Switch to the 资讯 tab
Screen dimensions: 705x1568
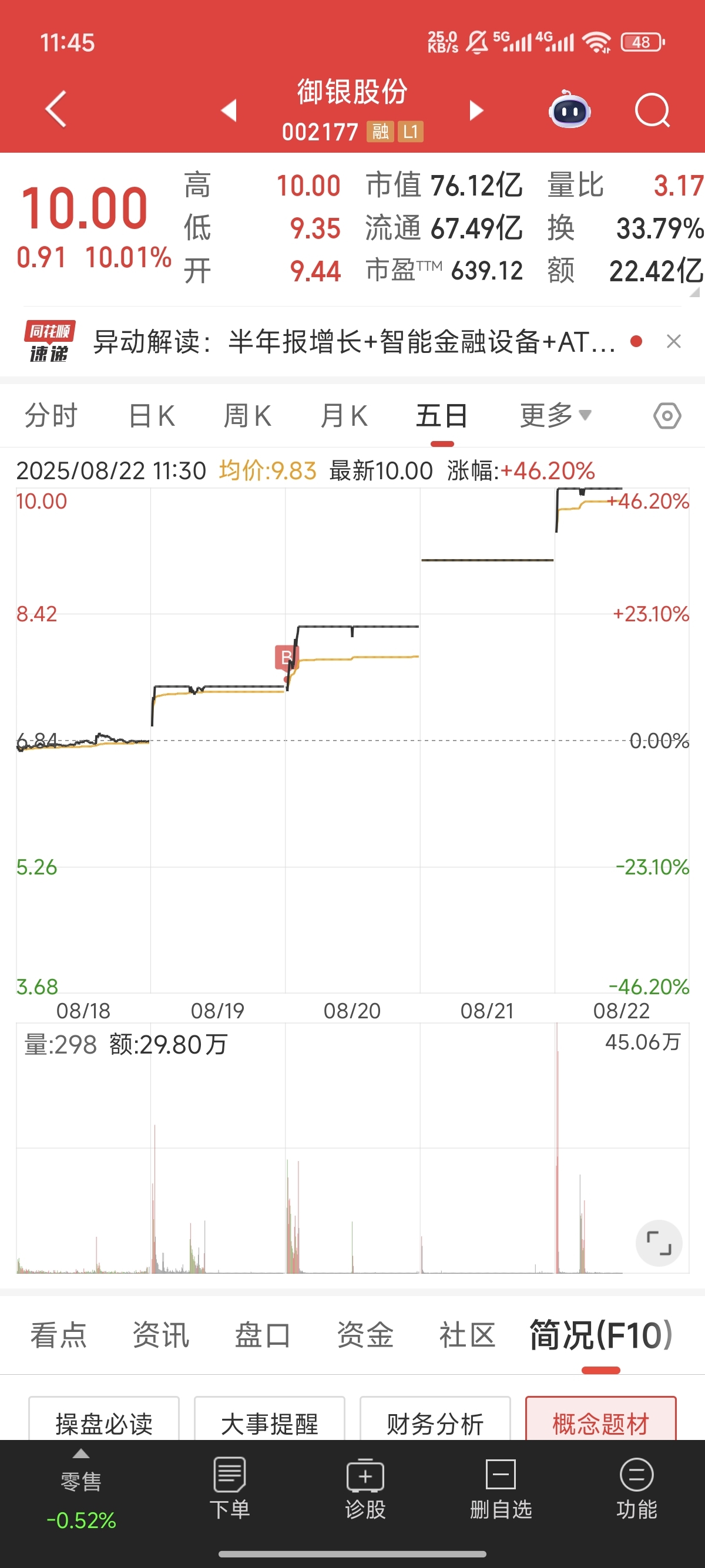[x=161, y=1335]
